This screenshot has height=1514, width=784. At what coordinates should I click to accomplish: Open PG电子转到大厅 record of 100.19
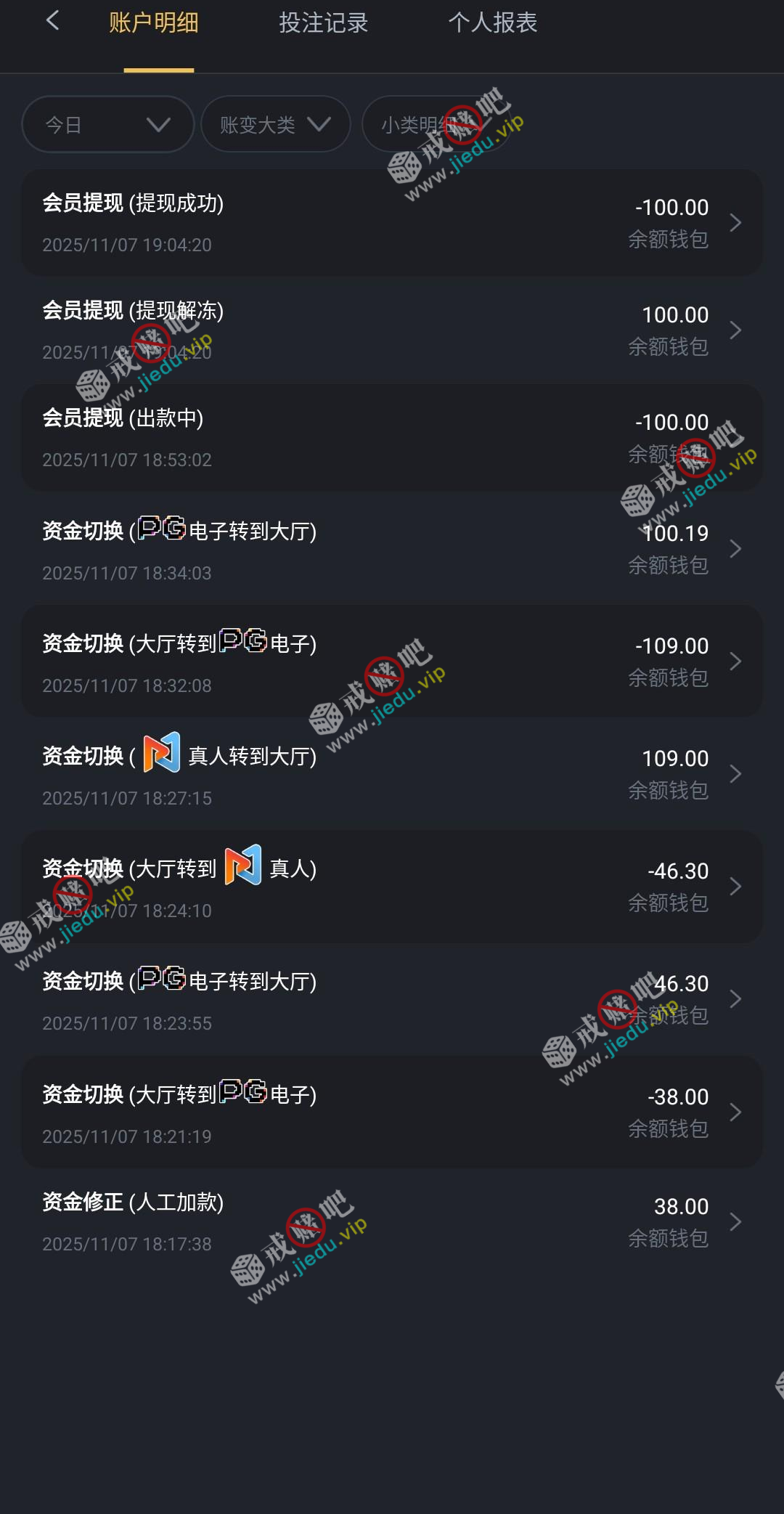pyautogui.click(x=392, y=550)
